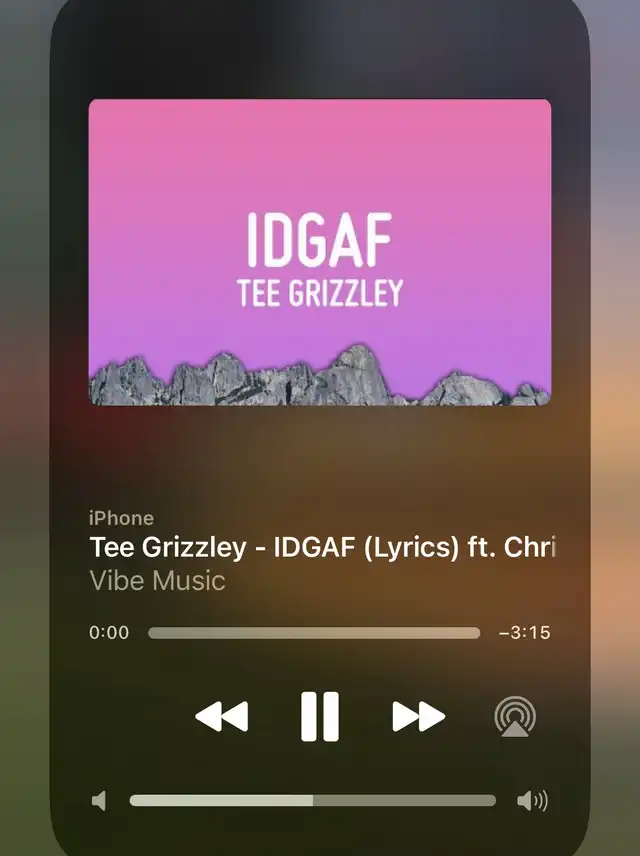Viewport: 640px width, 856px height.
Task: Skip ahead with the fast-forward button
Action: [418, 716]
